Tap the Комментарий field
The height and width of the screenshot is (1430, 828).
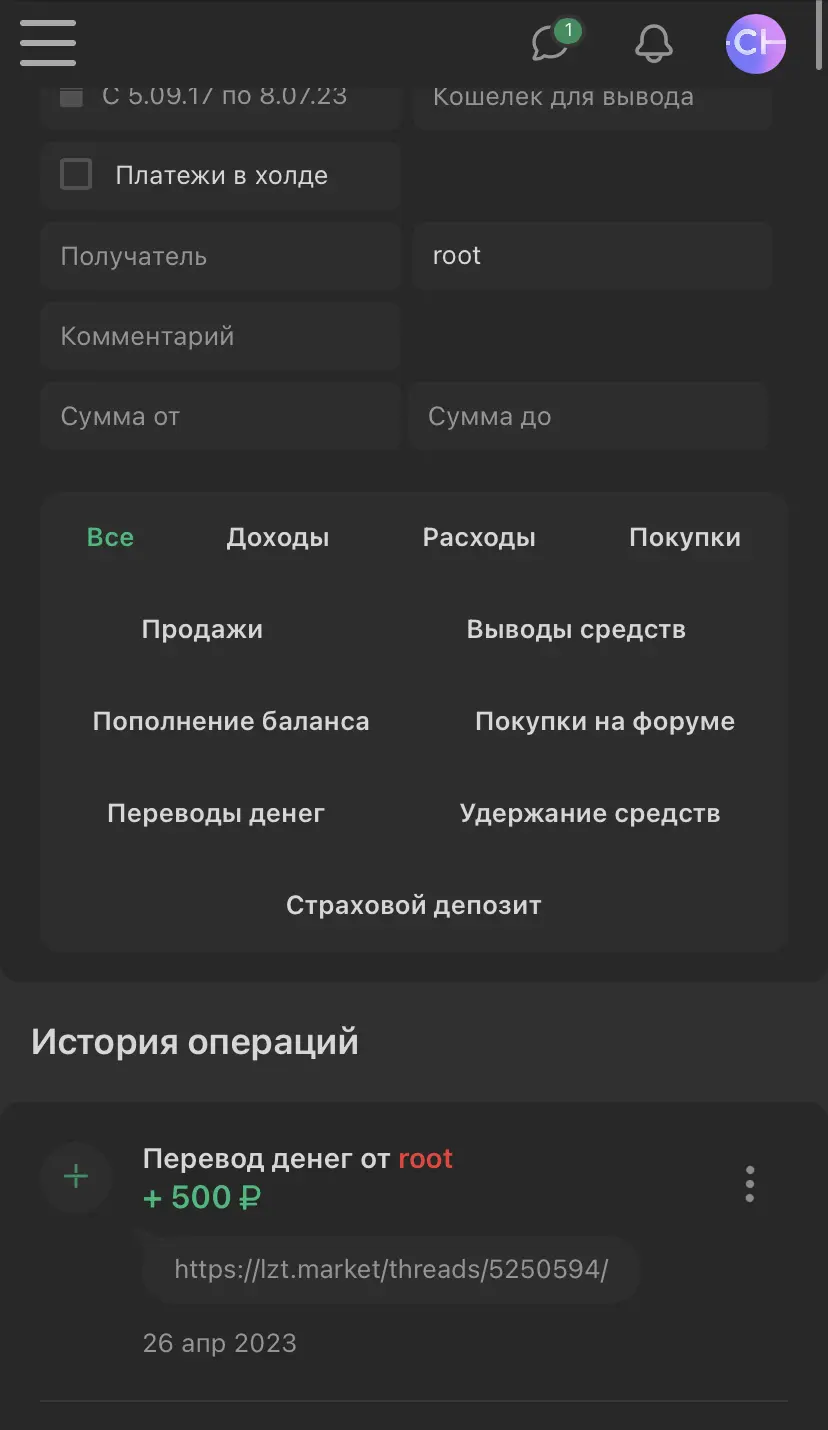tap(221, 336)
